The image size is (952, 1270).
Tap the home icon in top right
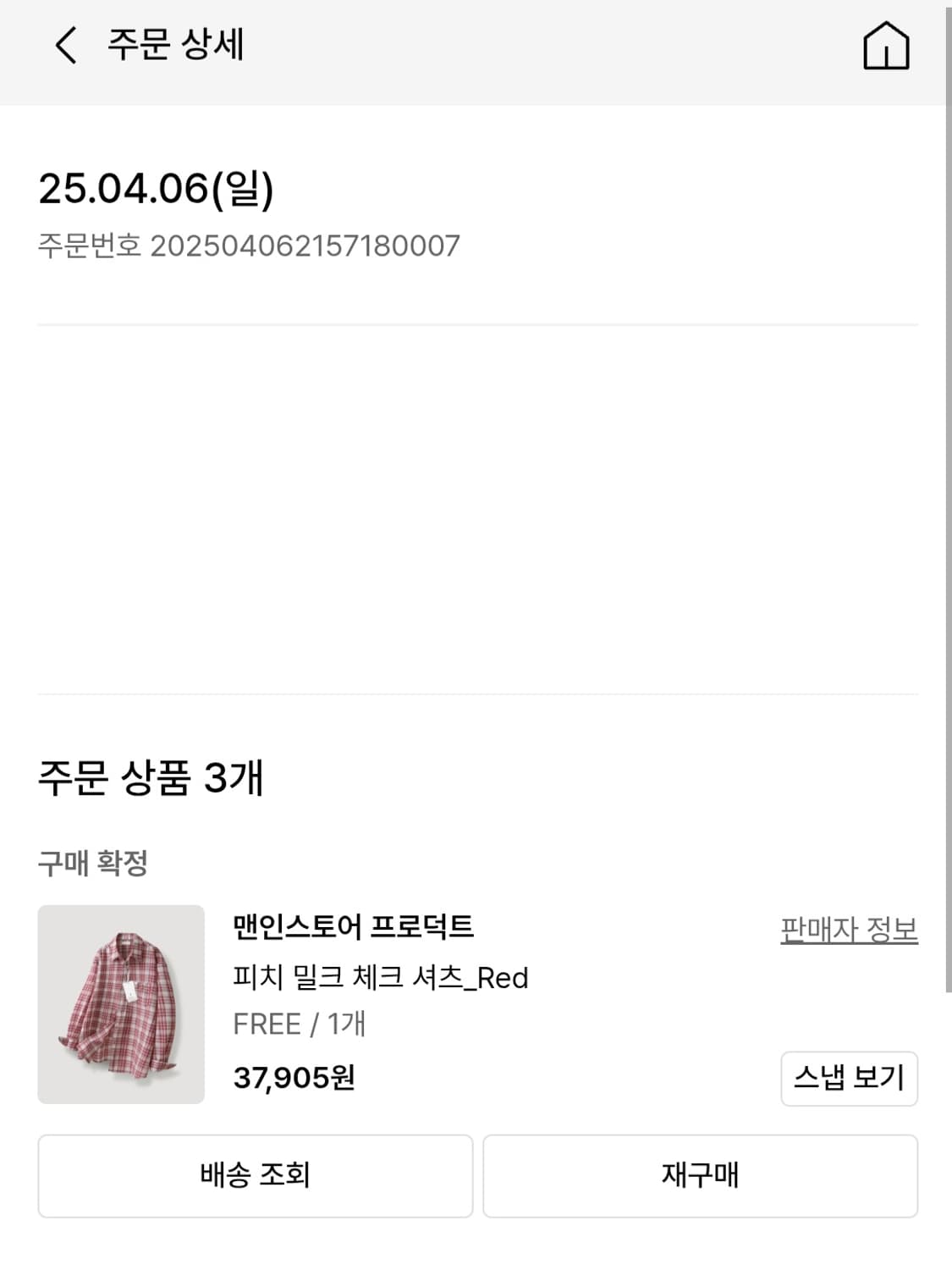pos(887,48)
